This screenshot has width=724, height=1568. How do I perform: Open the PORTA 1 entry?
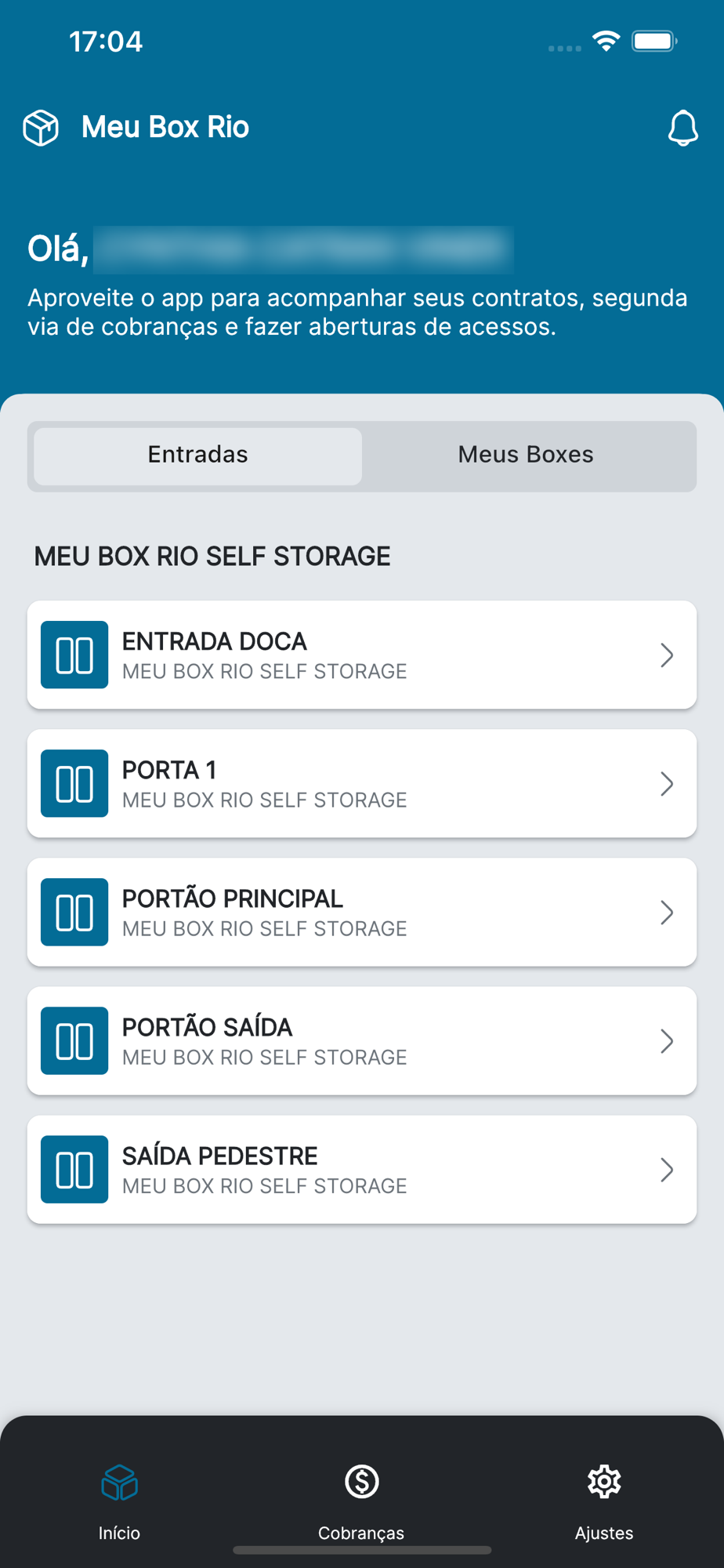[362, 783]
